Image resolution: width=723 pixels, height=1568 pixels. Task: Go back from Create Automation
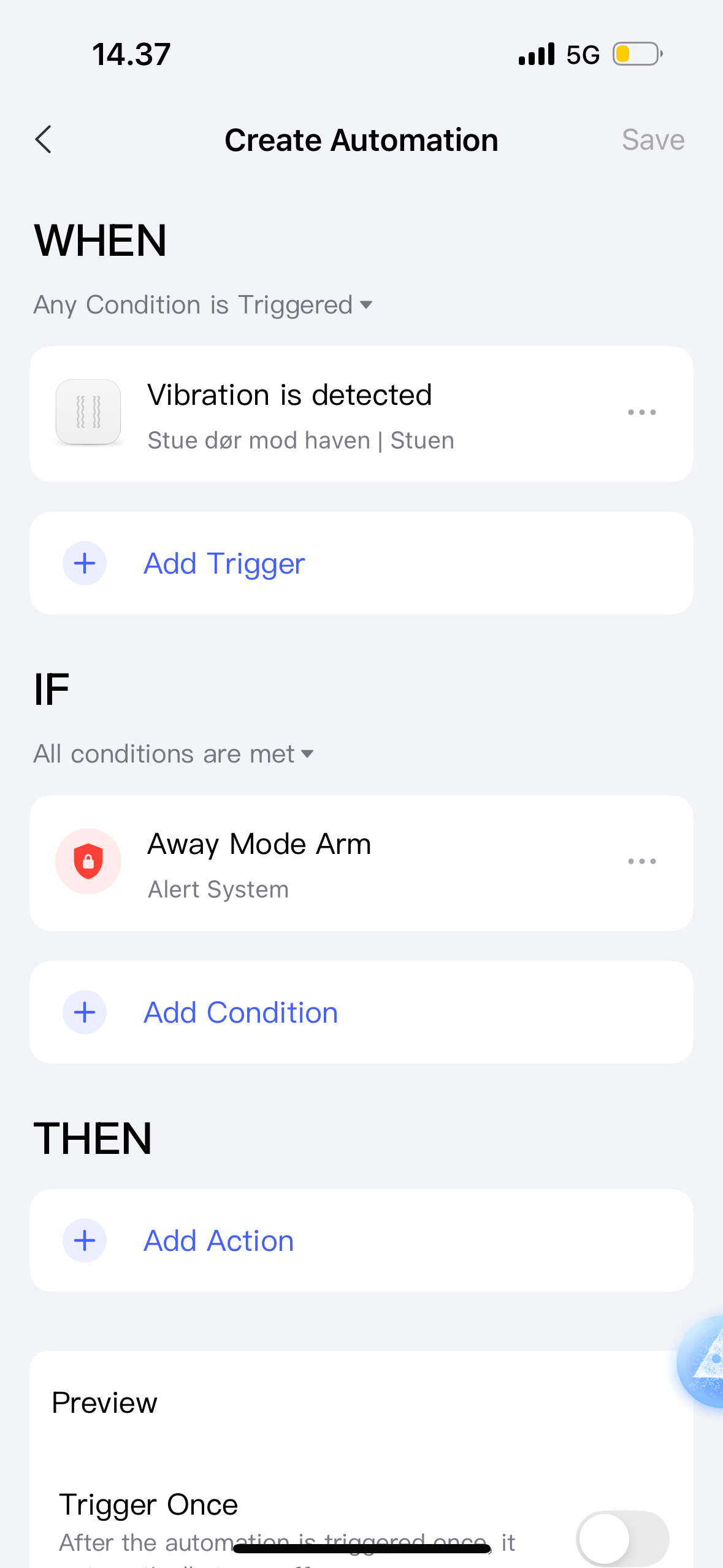[x=43, y=140]
